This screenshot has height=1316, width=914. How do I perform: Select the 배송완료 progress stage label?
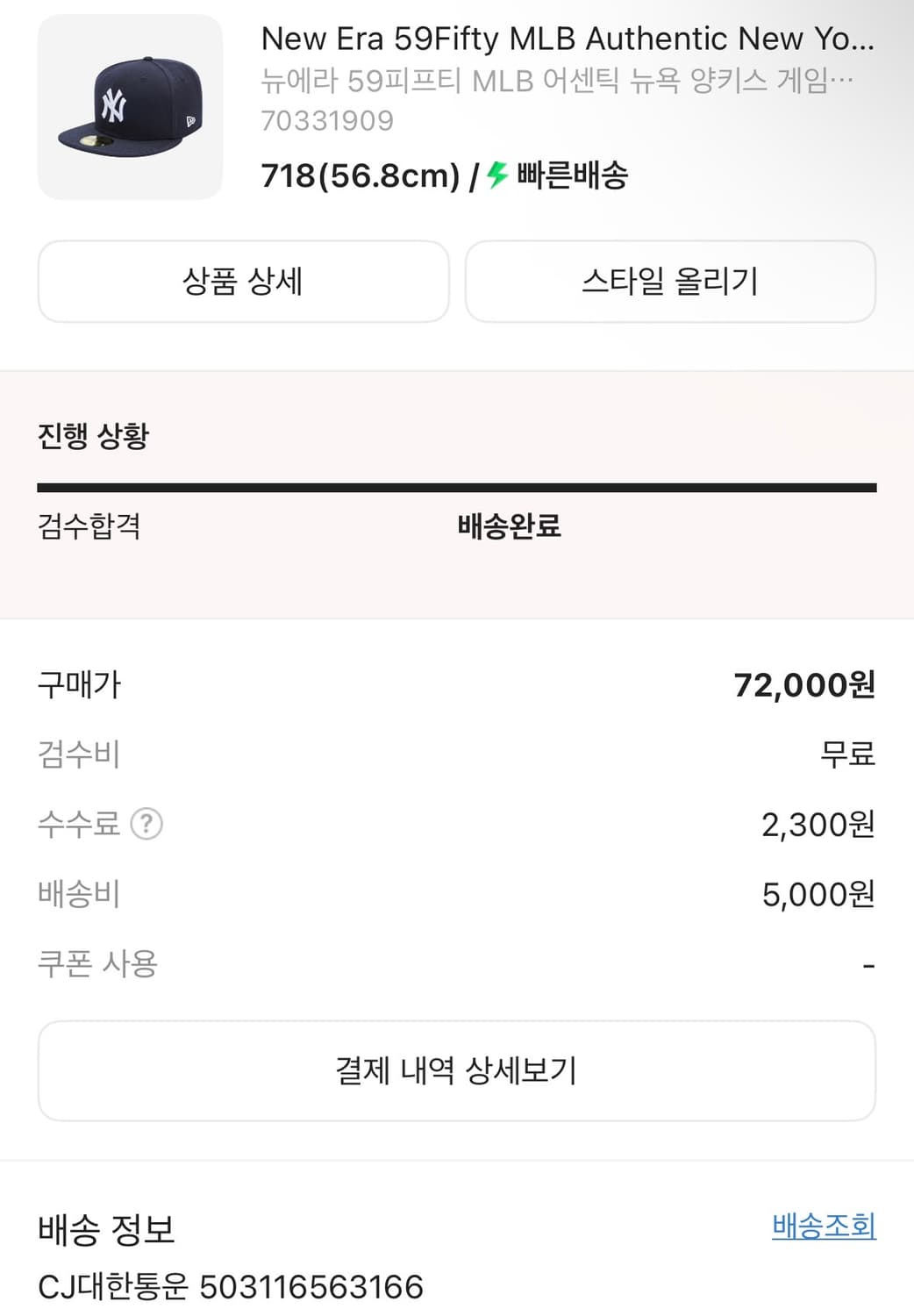[512, 526]
